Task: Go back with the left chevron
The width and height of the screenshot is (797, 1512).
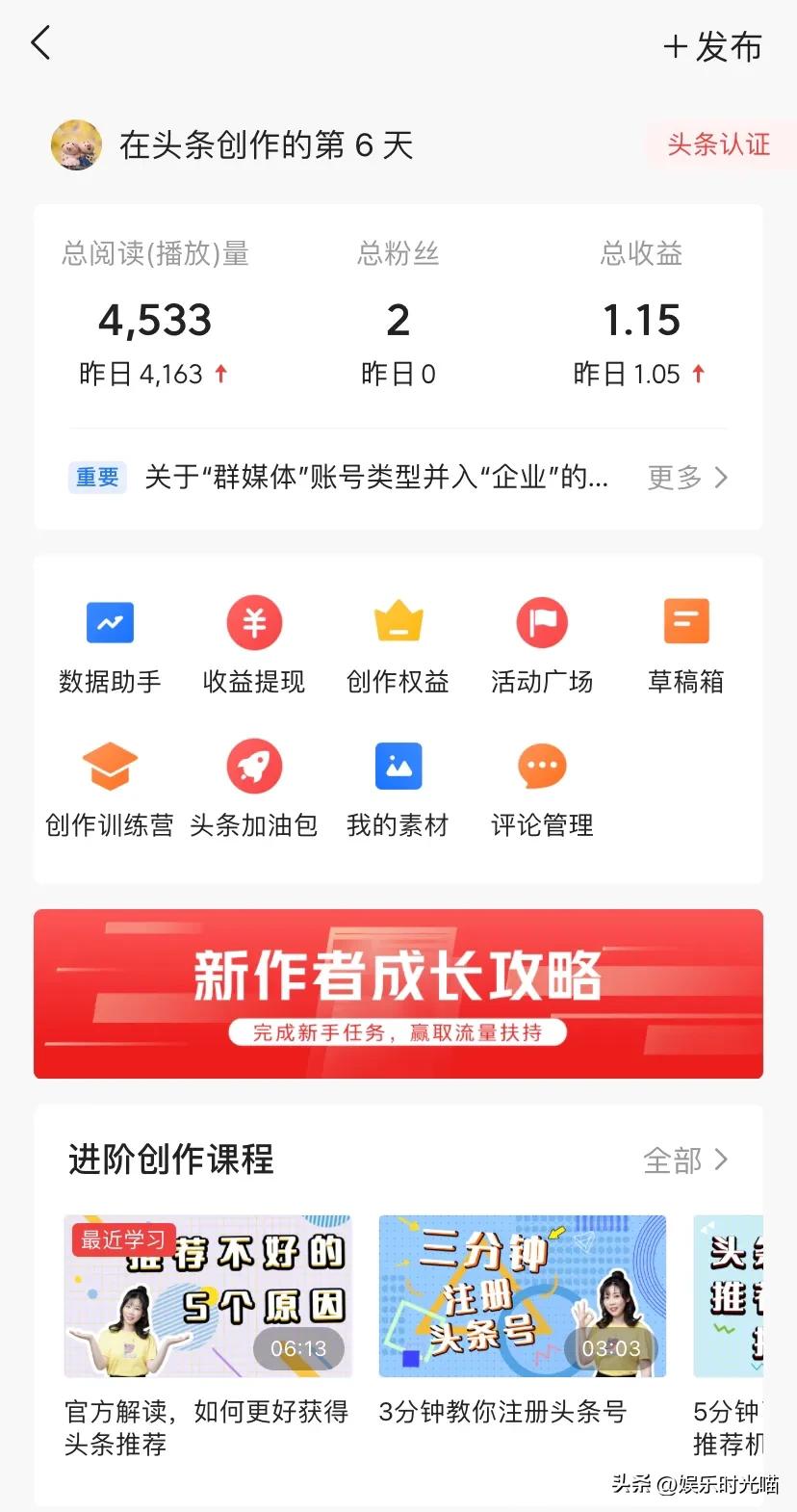Action: point(40,43)
